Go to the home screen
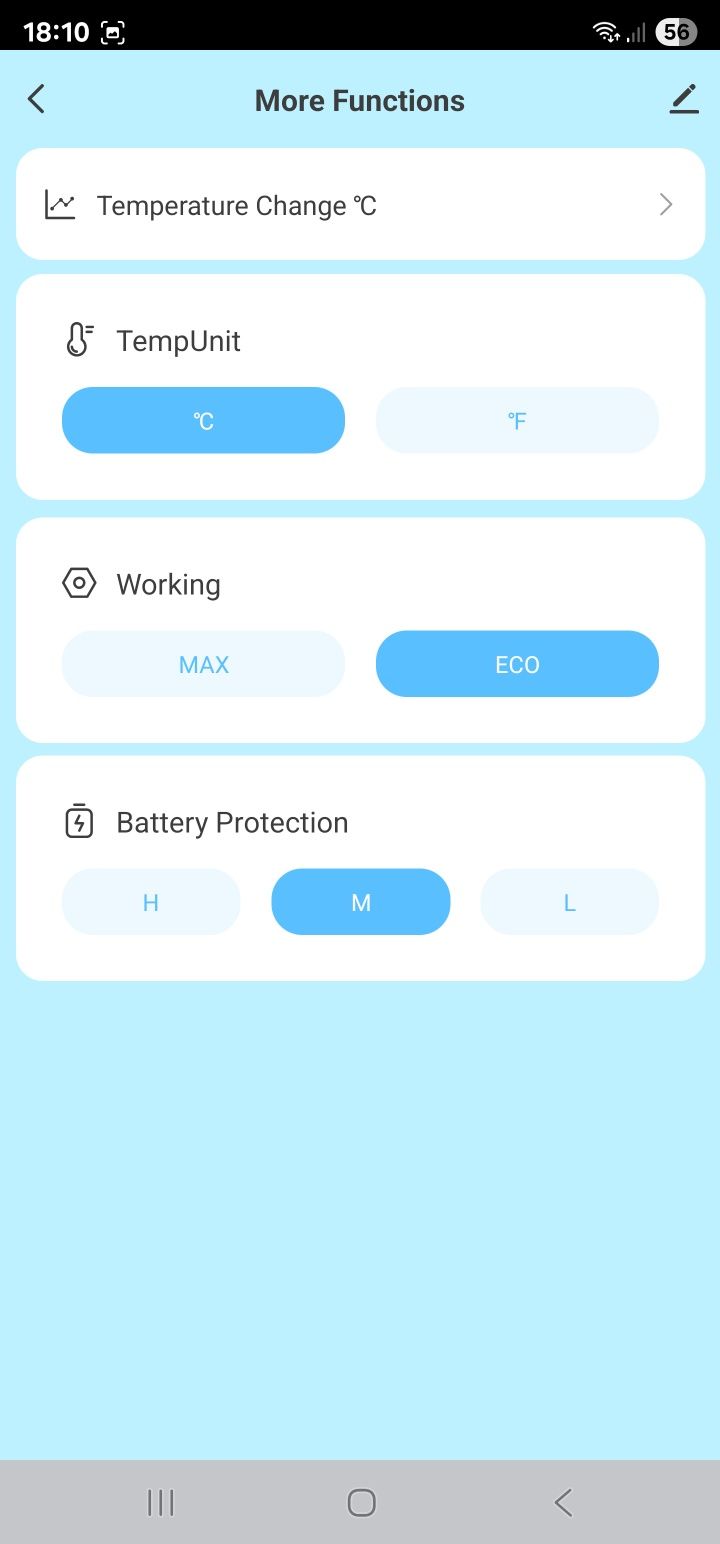 [x=361, y=1502]
